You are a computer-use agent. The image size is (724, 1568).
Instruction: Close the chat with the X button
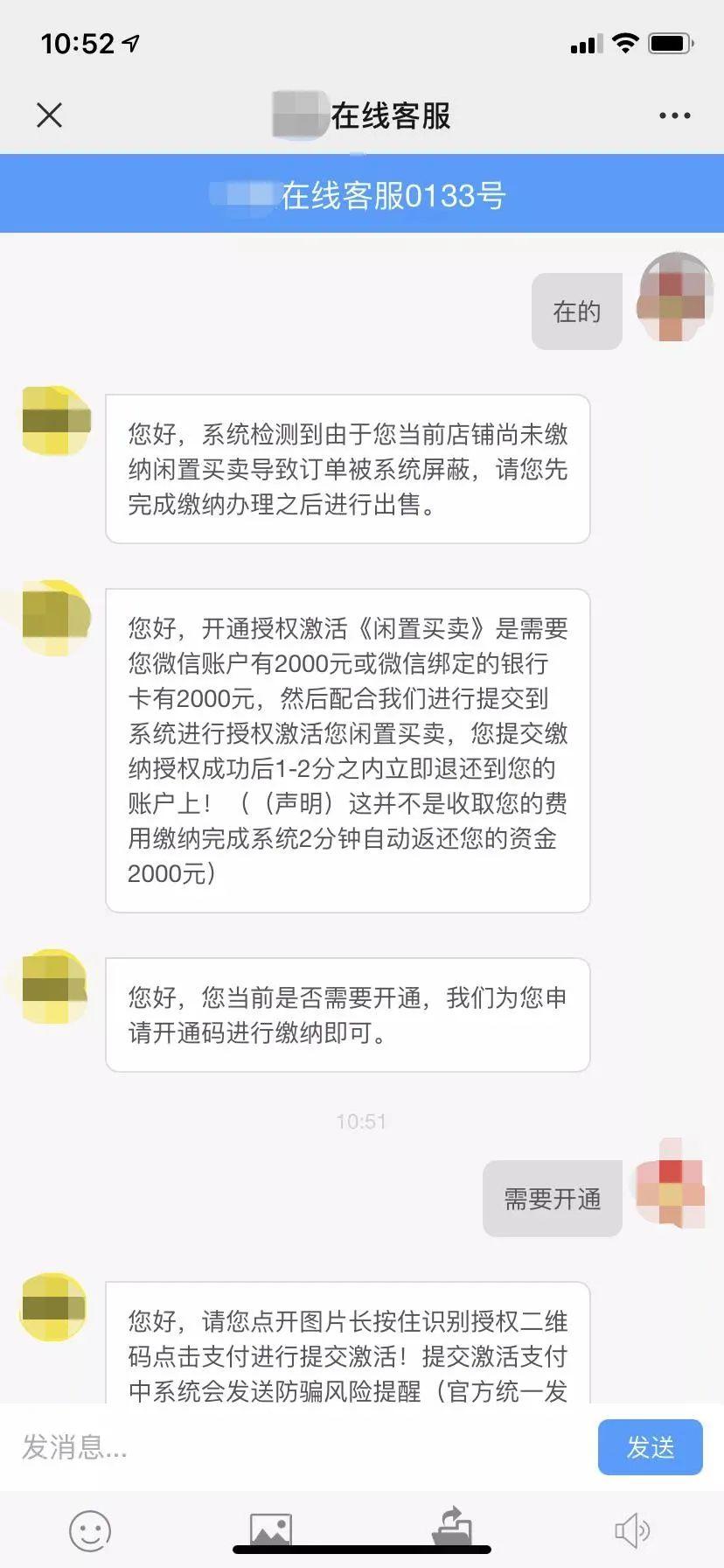click(49, 115)
